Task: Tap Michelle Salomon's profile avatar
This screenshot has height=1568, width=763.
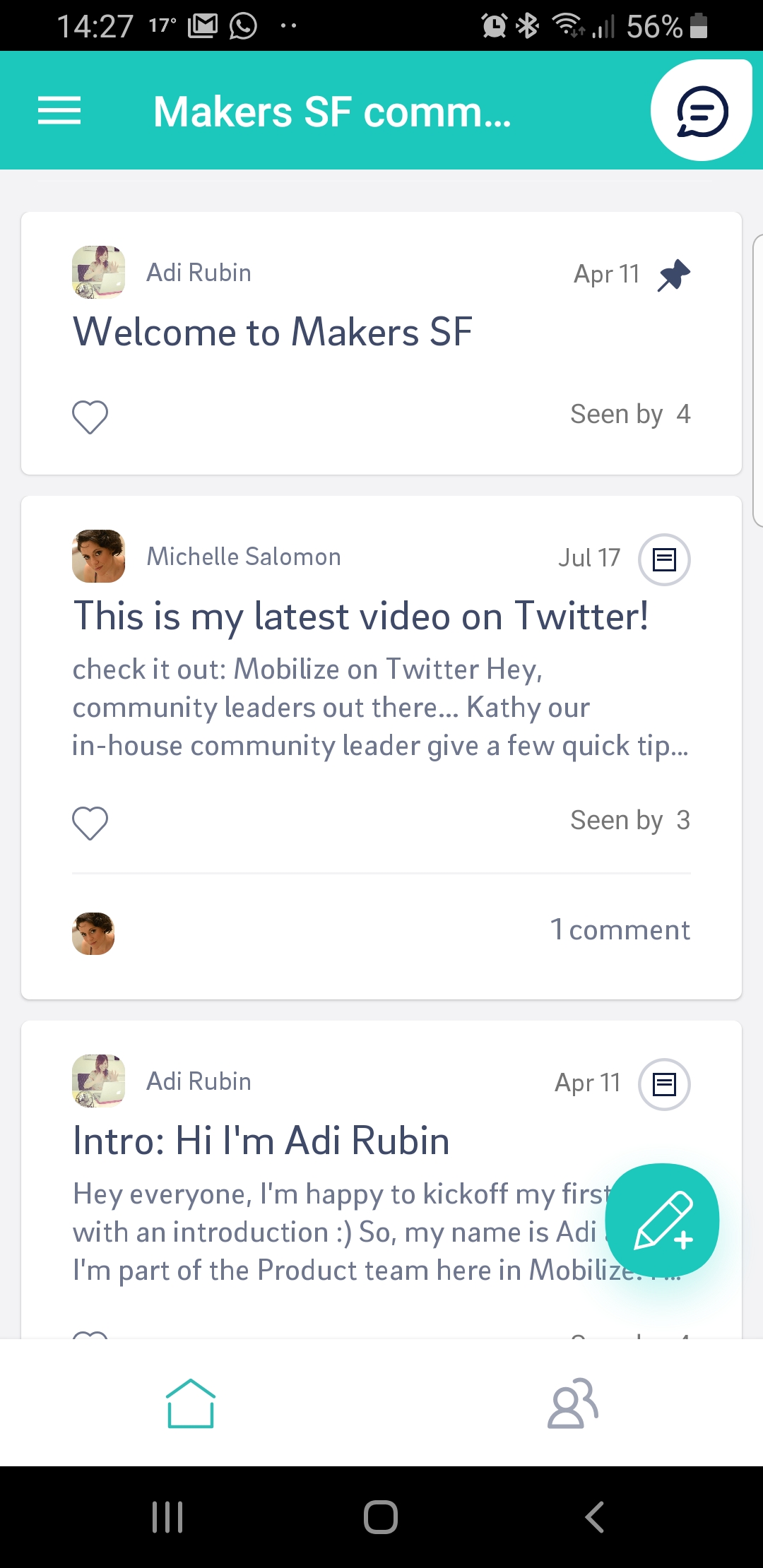Action: coord(99,557)
